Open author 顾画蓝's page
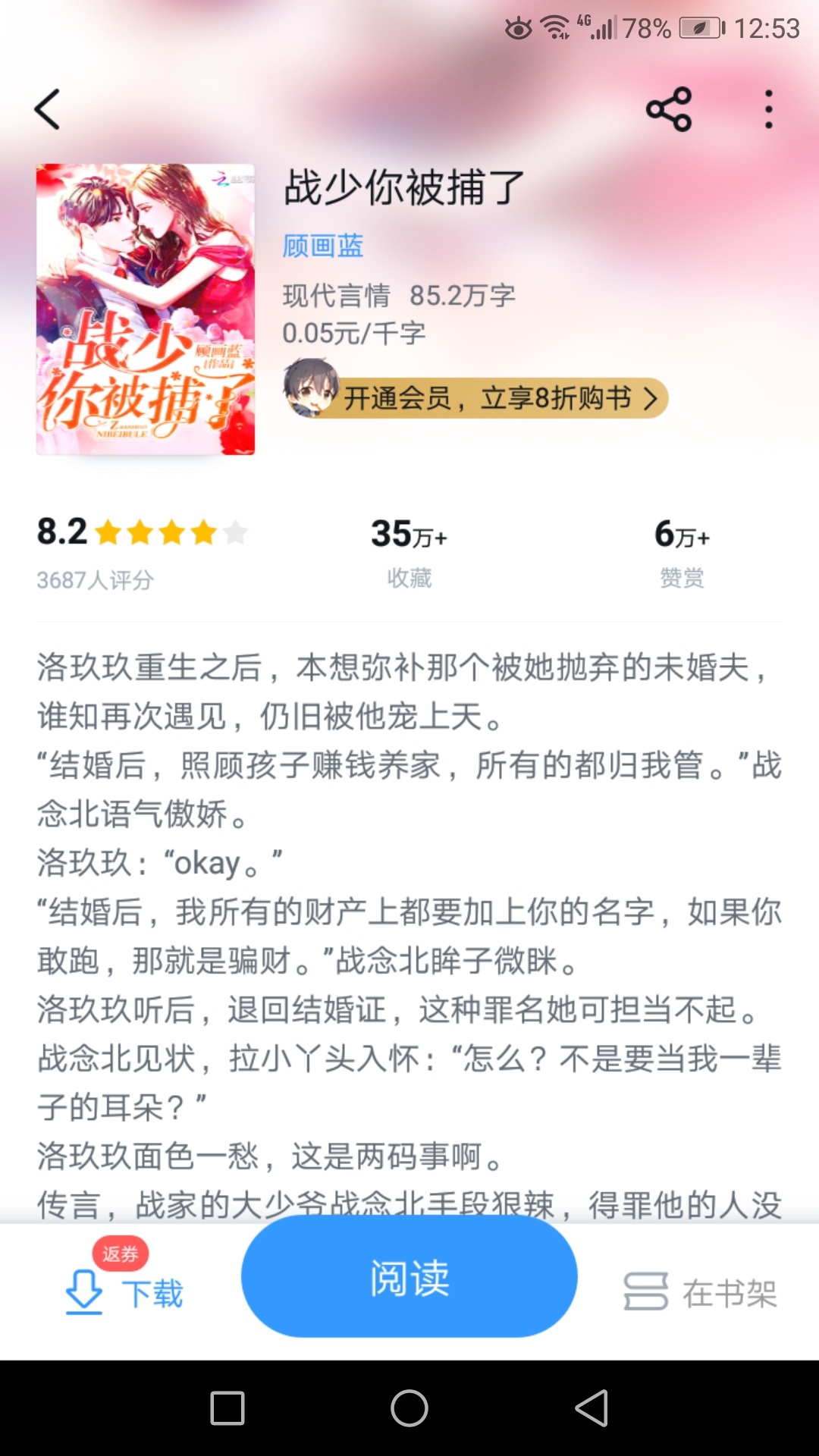Screen dimensions: 819x1456 [323, 246]
